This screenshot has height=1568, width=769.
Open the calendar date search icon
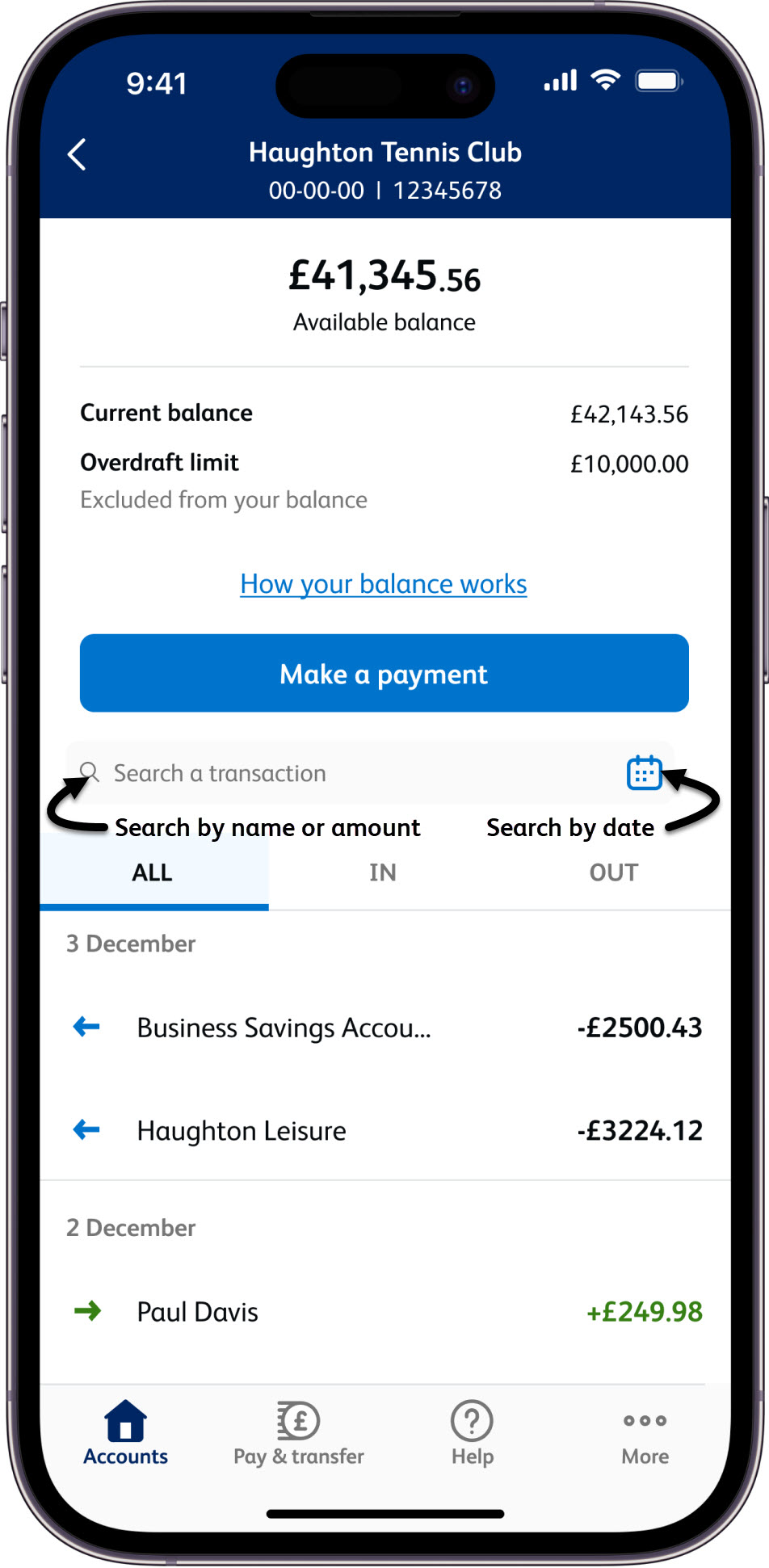coord(644,773)
